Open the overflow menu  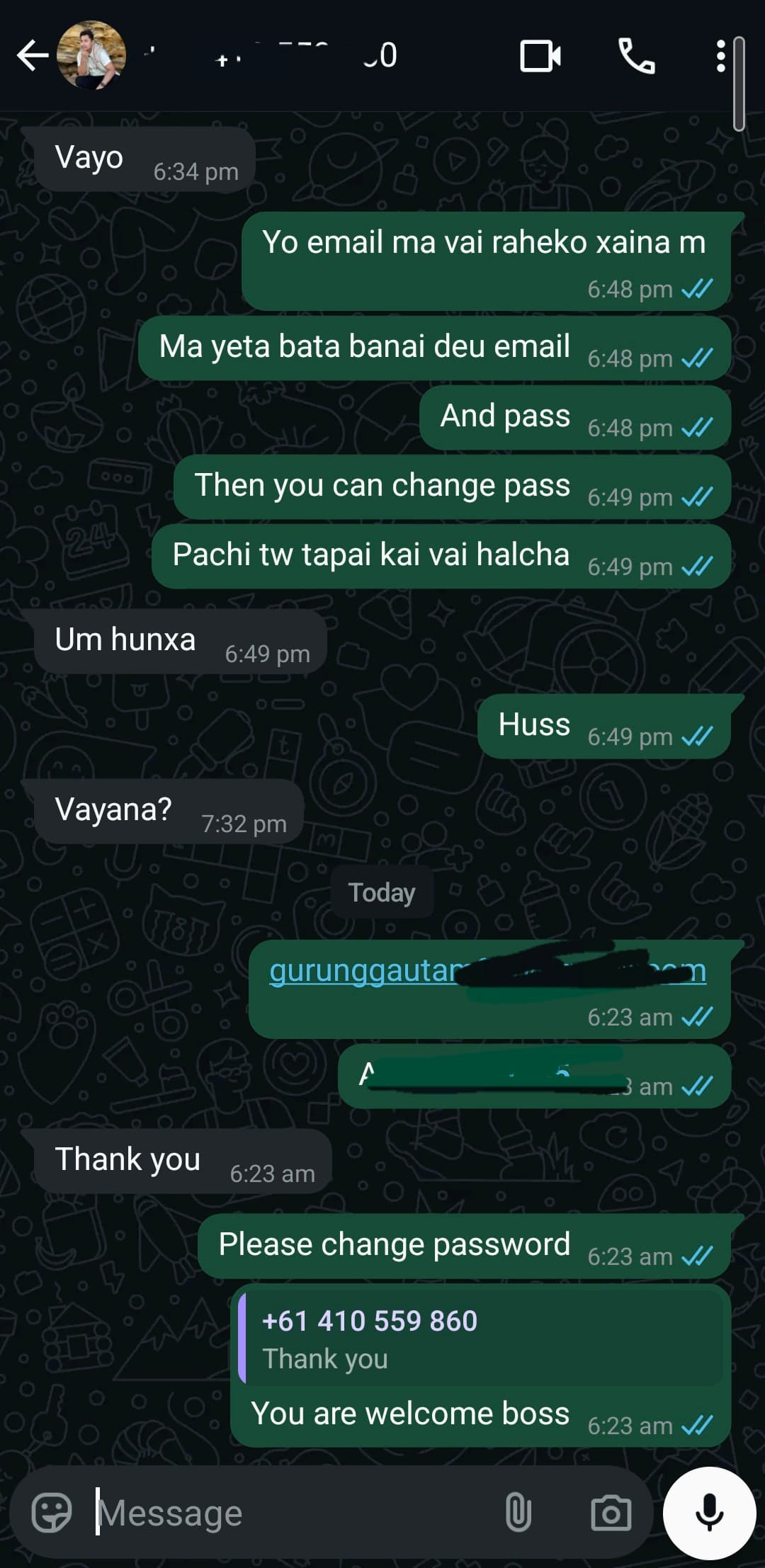pyautogui.click(x=720, y=56)
